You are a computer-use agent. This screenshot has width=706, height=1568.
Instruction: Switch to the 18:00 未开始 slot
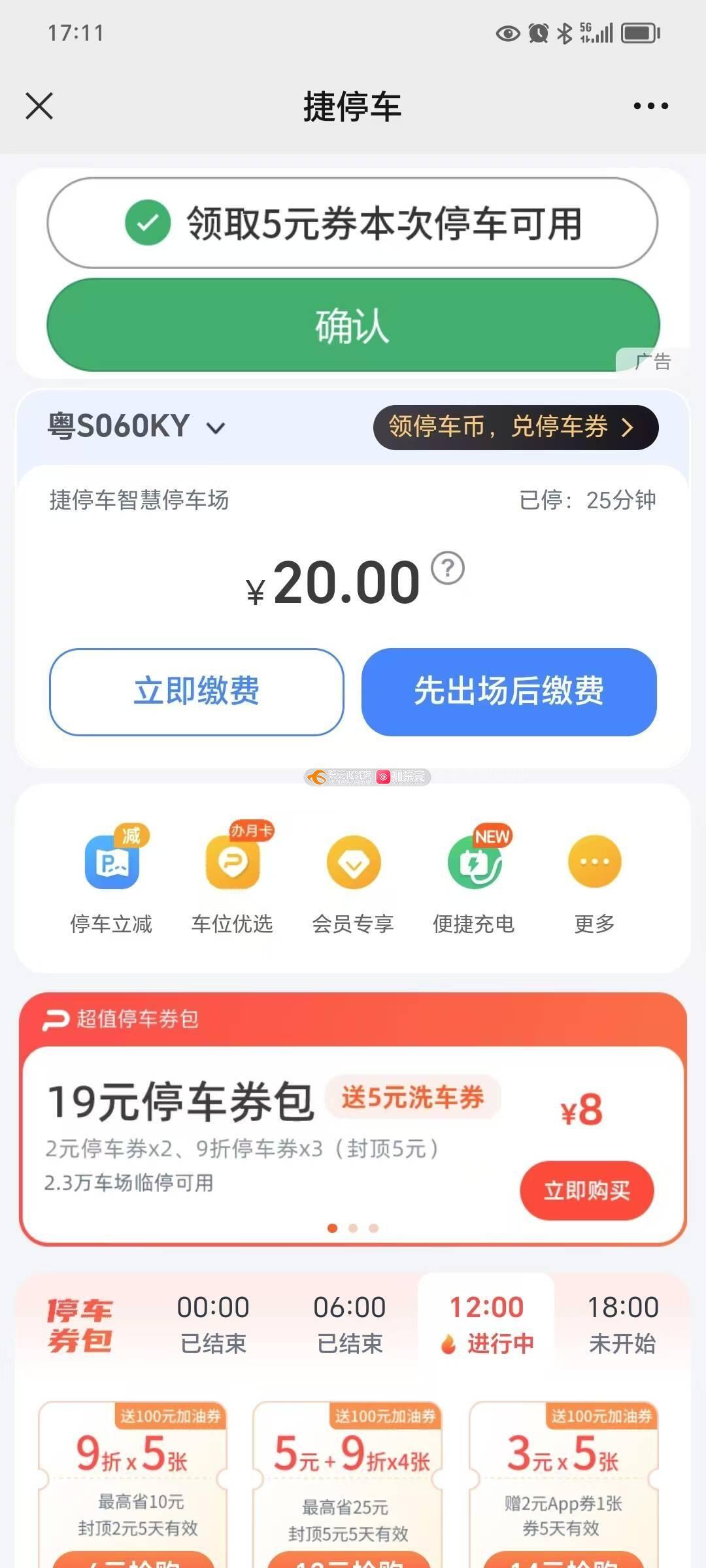pyautogui.click(x=623, y=1324)
